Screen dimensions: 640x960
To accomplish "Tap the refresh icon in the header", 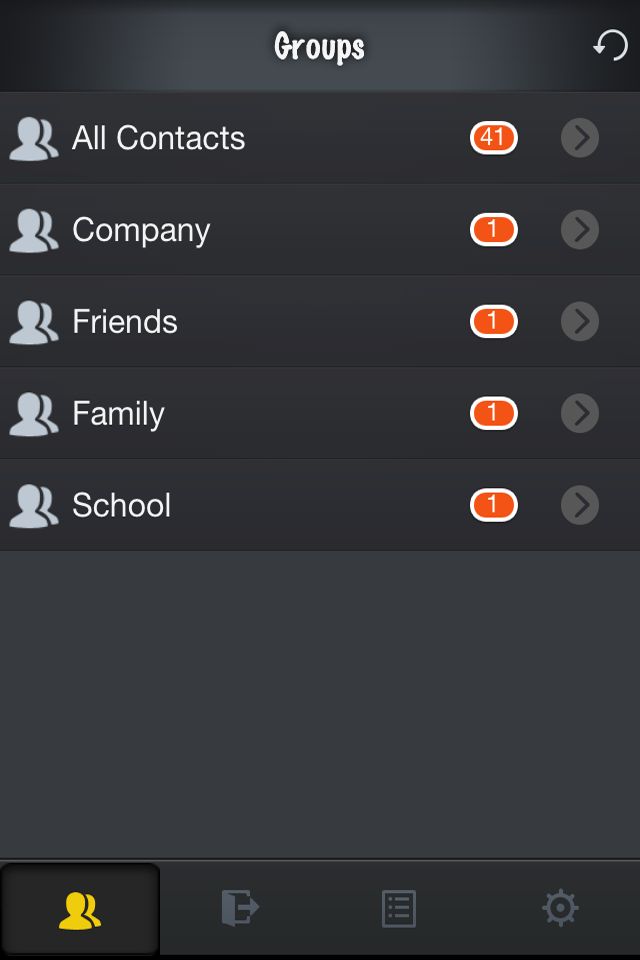I will point(610,45).
